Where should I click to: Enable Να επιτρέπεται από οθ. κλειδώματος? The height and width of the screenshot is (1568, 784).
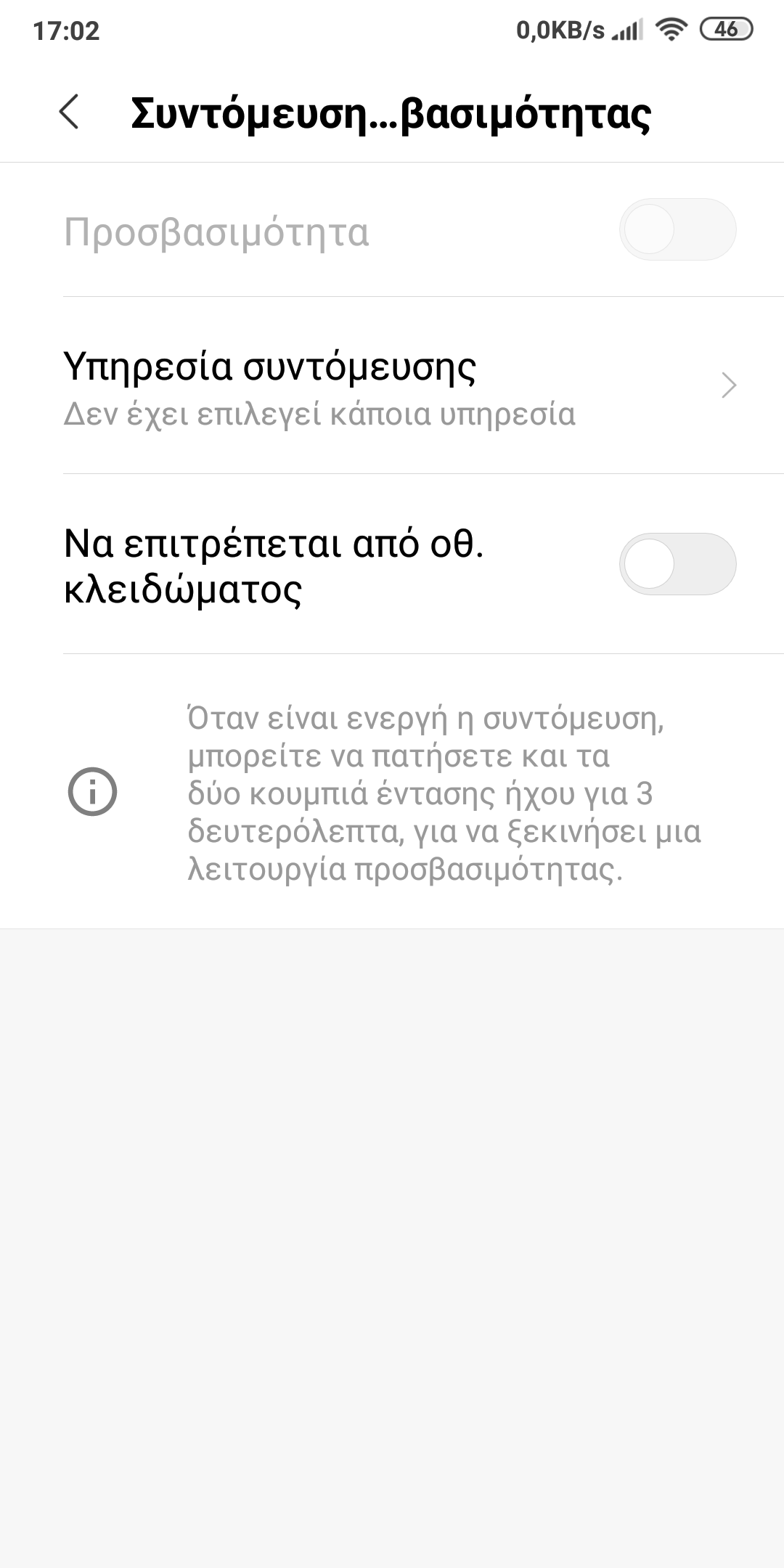point(677,565)
